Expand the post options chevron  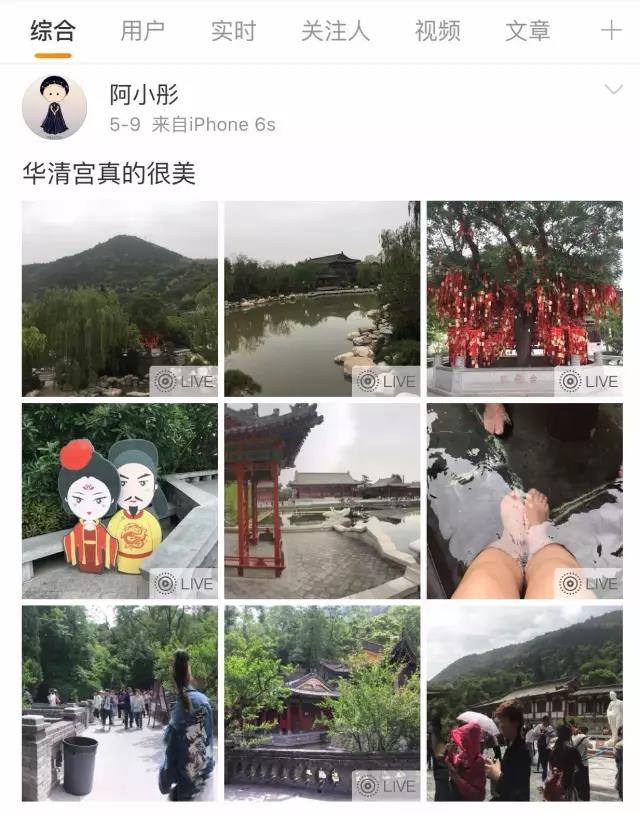point(613,91)
